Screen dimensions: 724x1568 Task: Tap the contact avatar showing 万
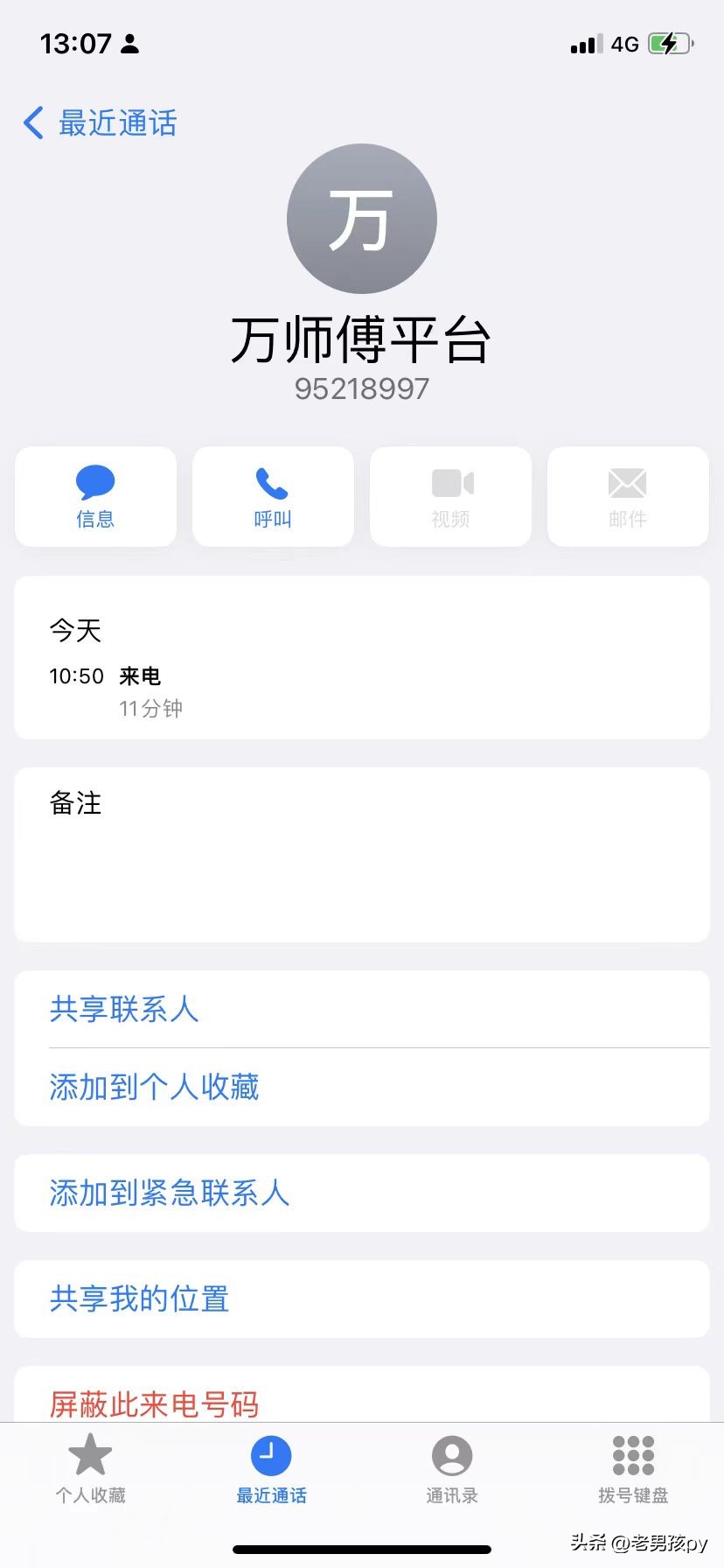point(362,217)
